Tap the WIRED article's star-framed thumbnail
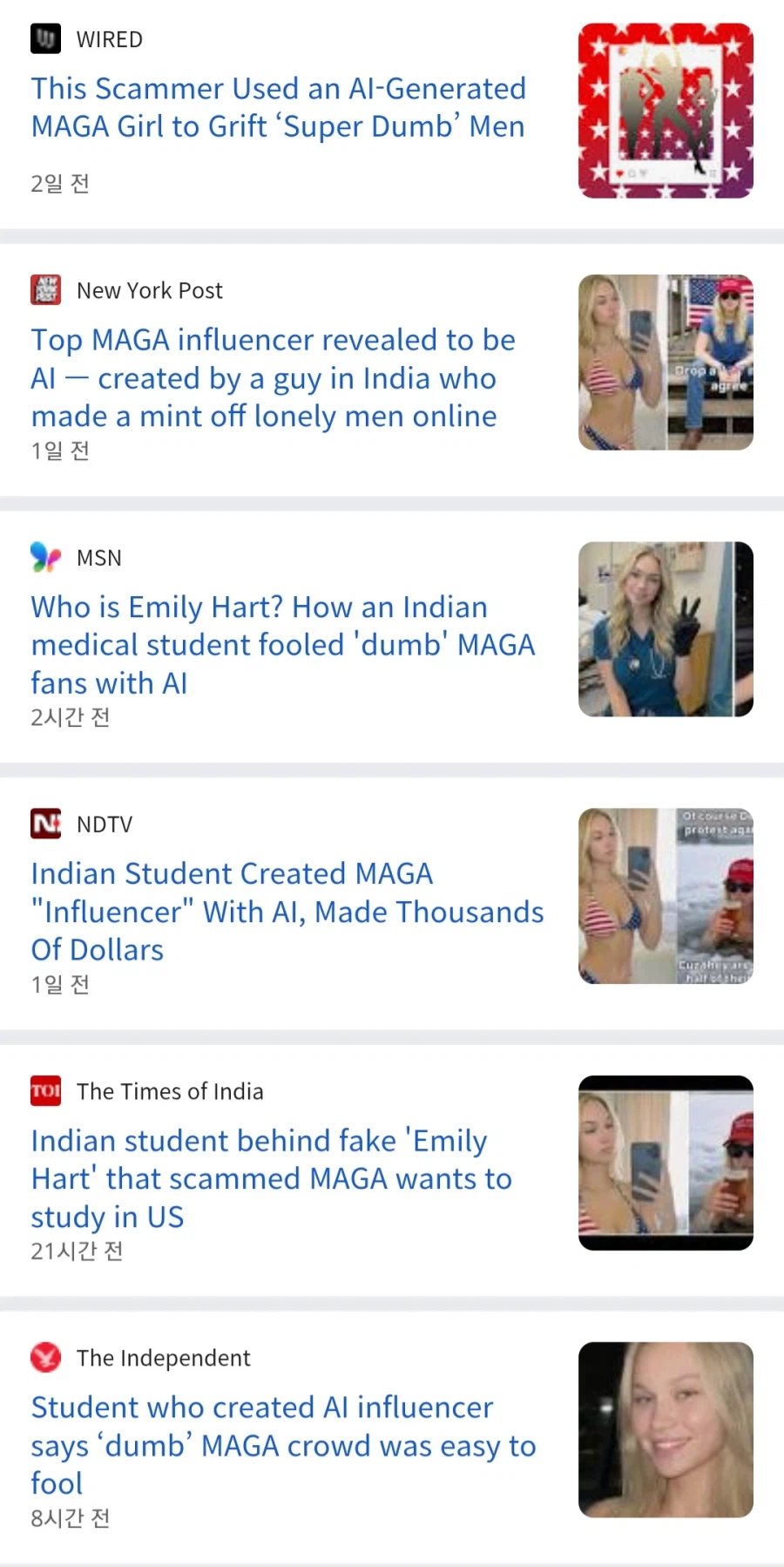784x1567 pixels. [x=666, y=111]
